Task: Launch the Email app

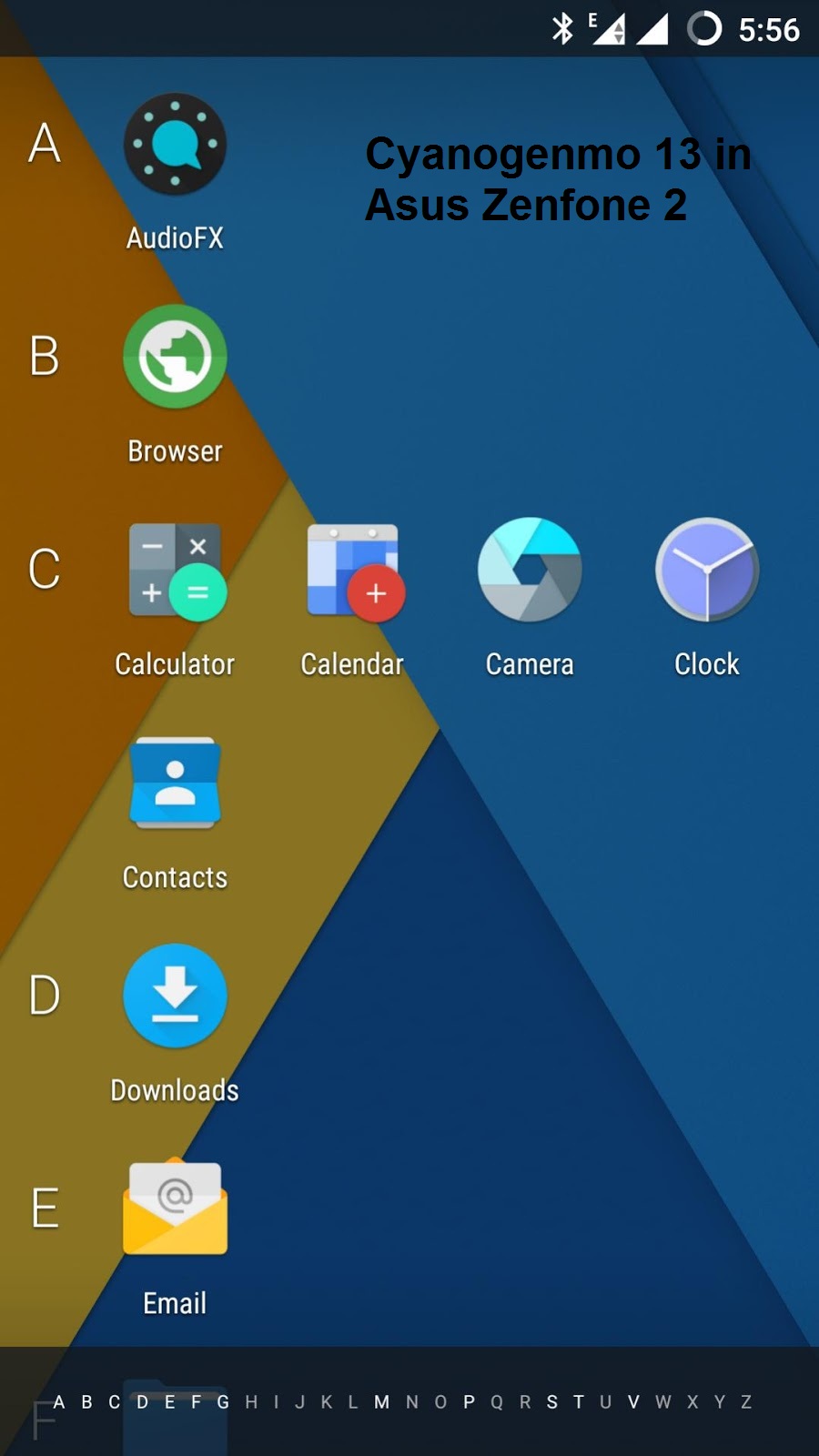Action: pos(175,1208)
